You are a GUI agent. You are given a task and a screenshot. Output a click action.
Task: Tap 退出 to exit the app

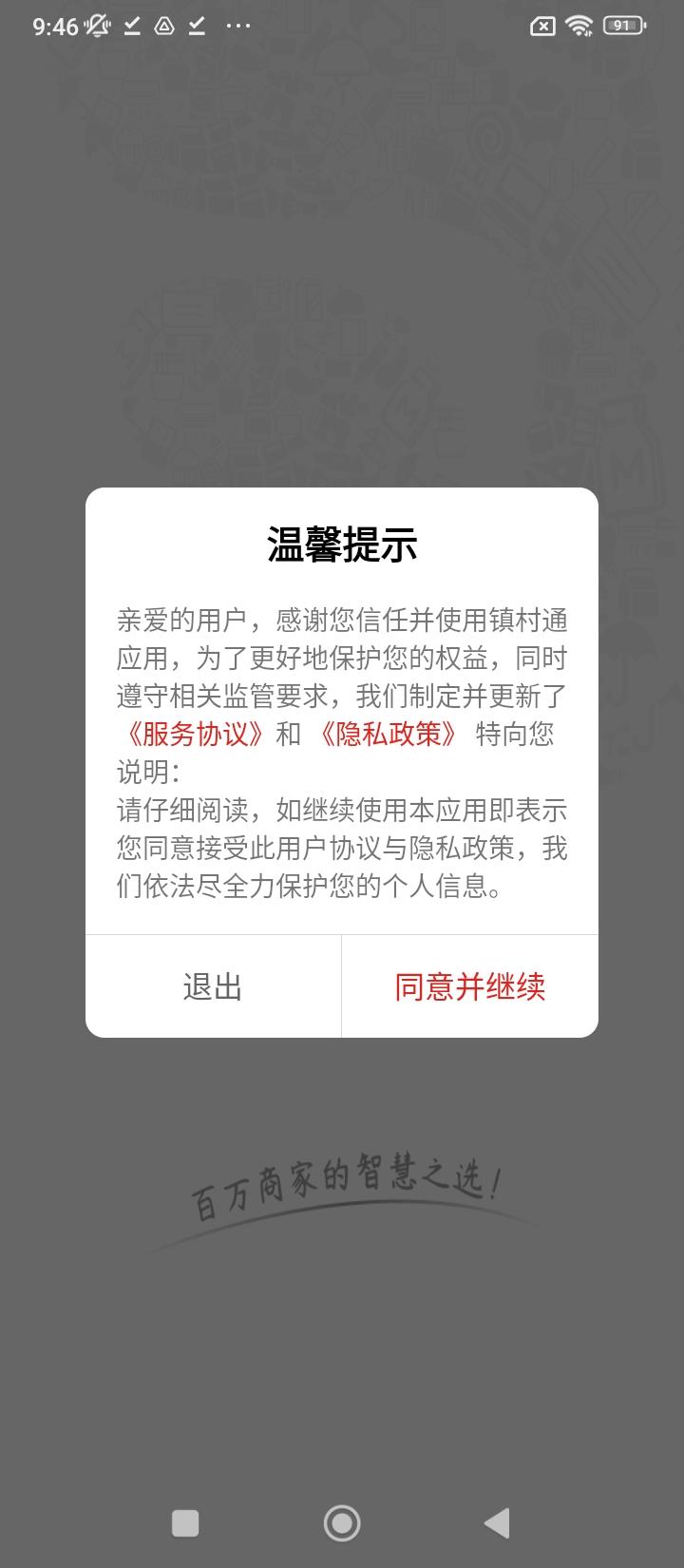click(x=213, y=986)
